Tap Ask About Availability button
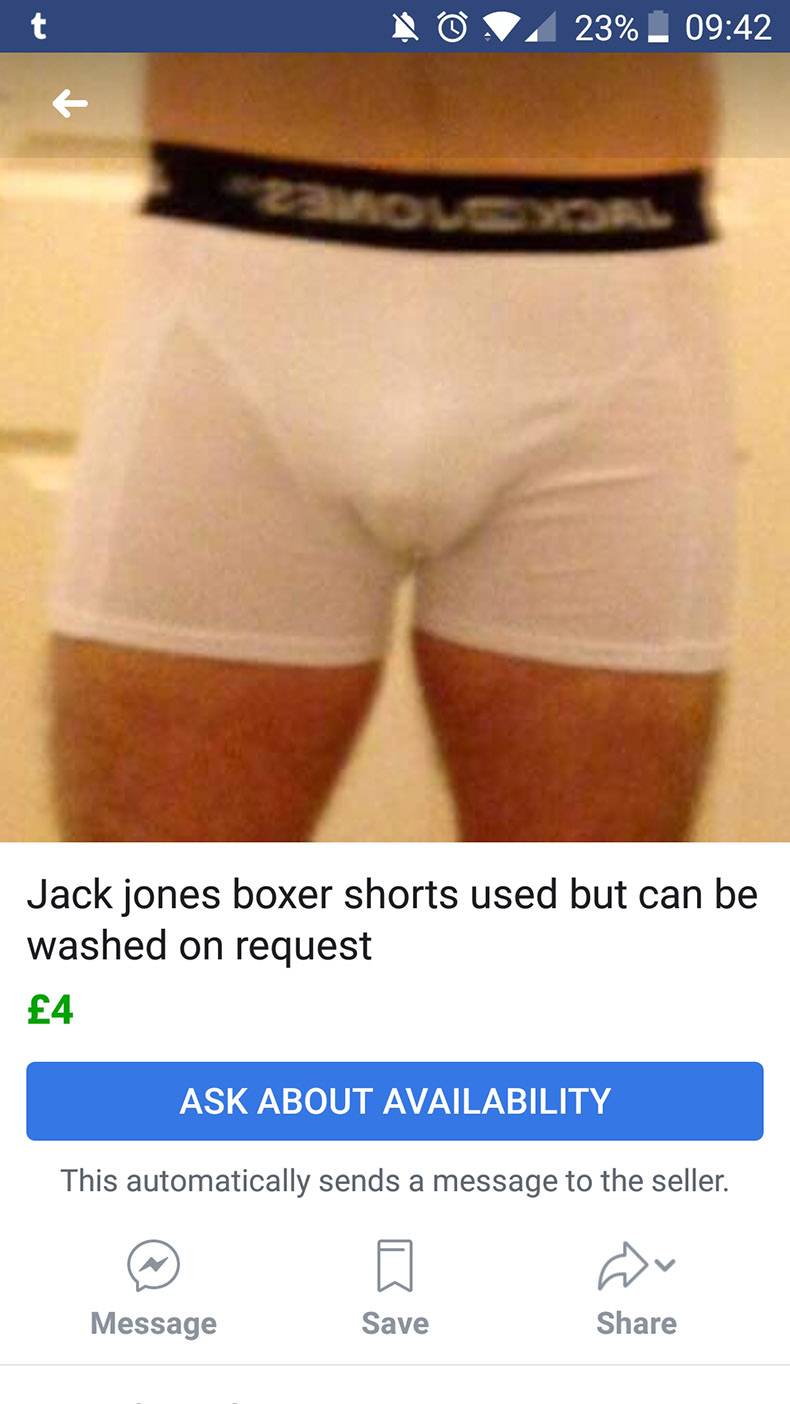790x1404 pixels. pos(395,1101)
